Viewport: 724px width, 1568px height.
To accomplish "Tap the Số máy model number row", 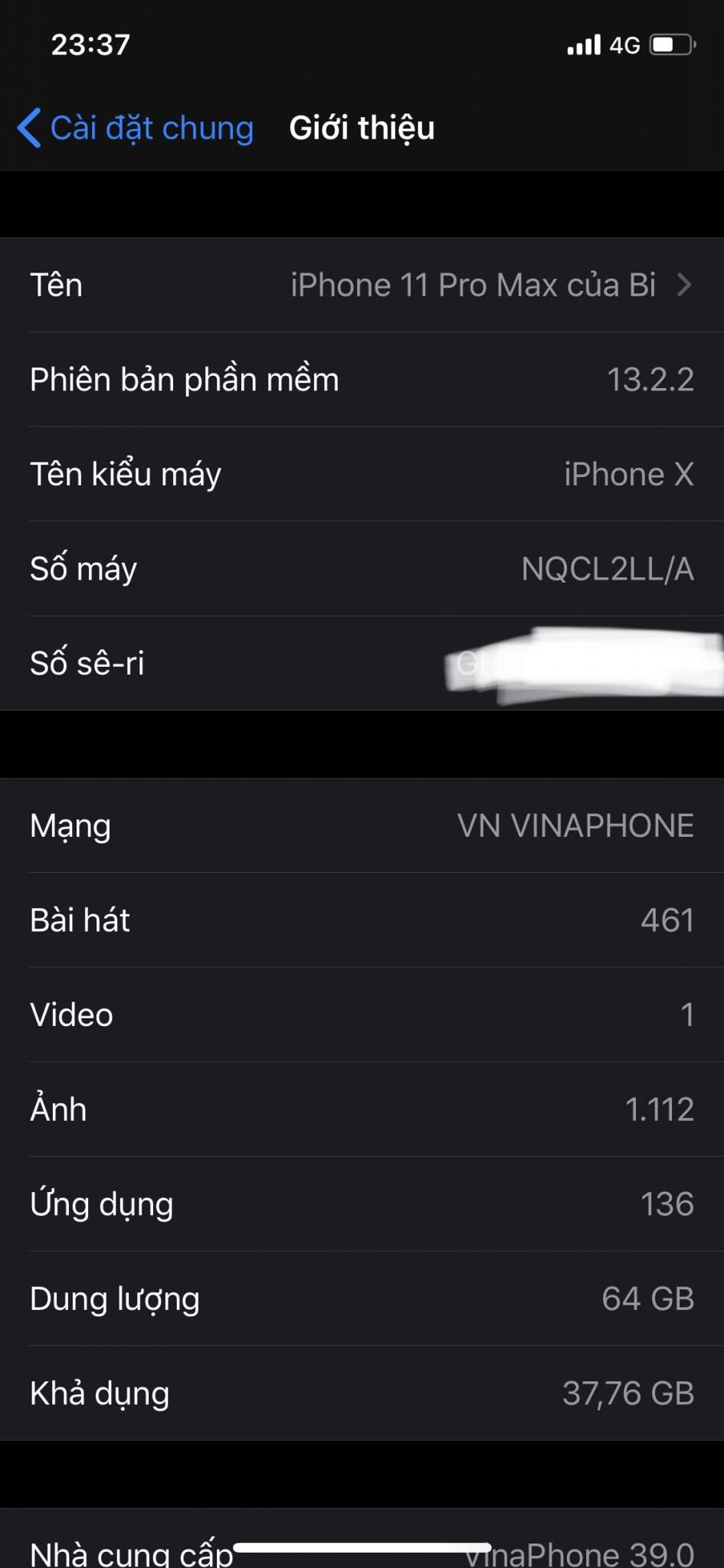I will 362,569.
